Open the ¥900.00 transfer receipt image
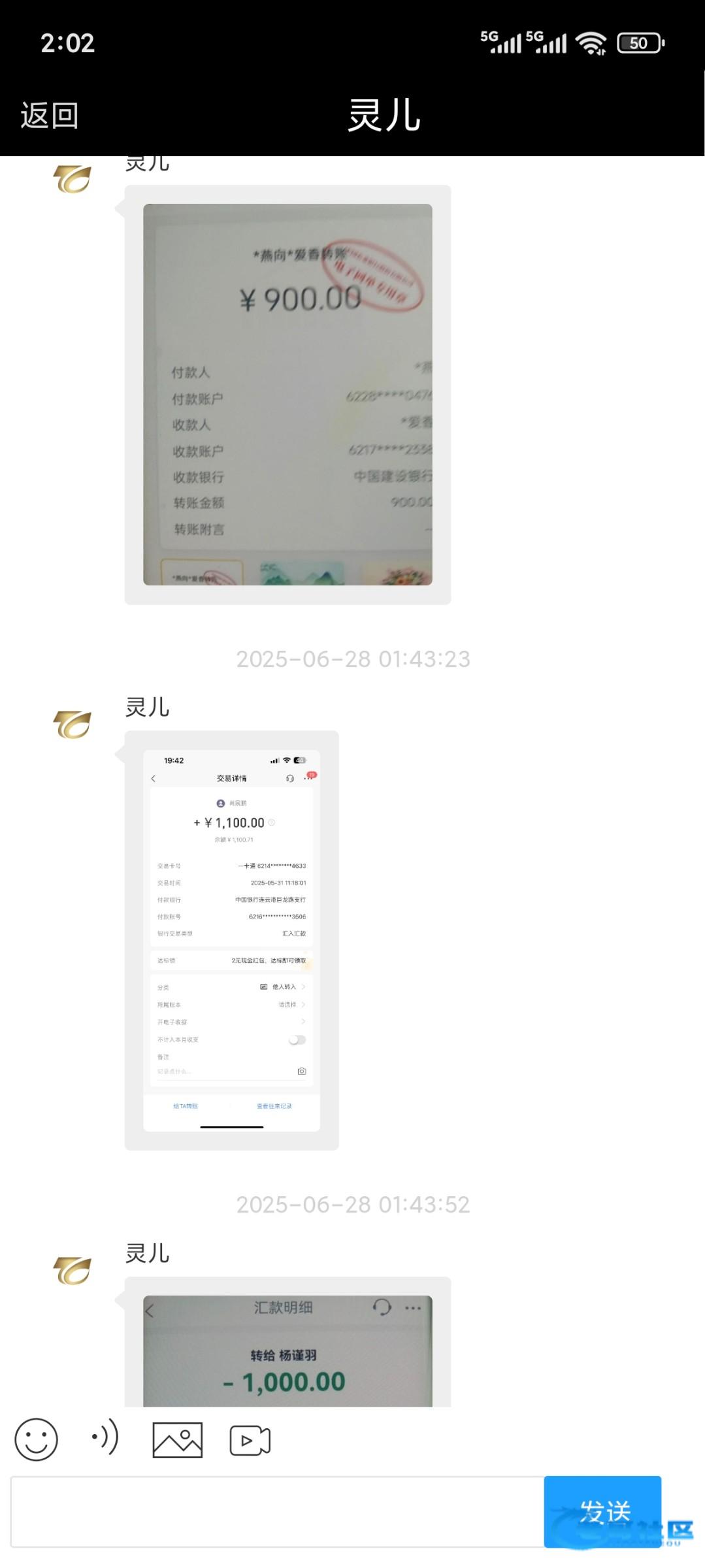 [x=287, y=394]
